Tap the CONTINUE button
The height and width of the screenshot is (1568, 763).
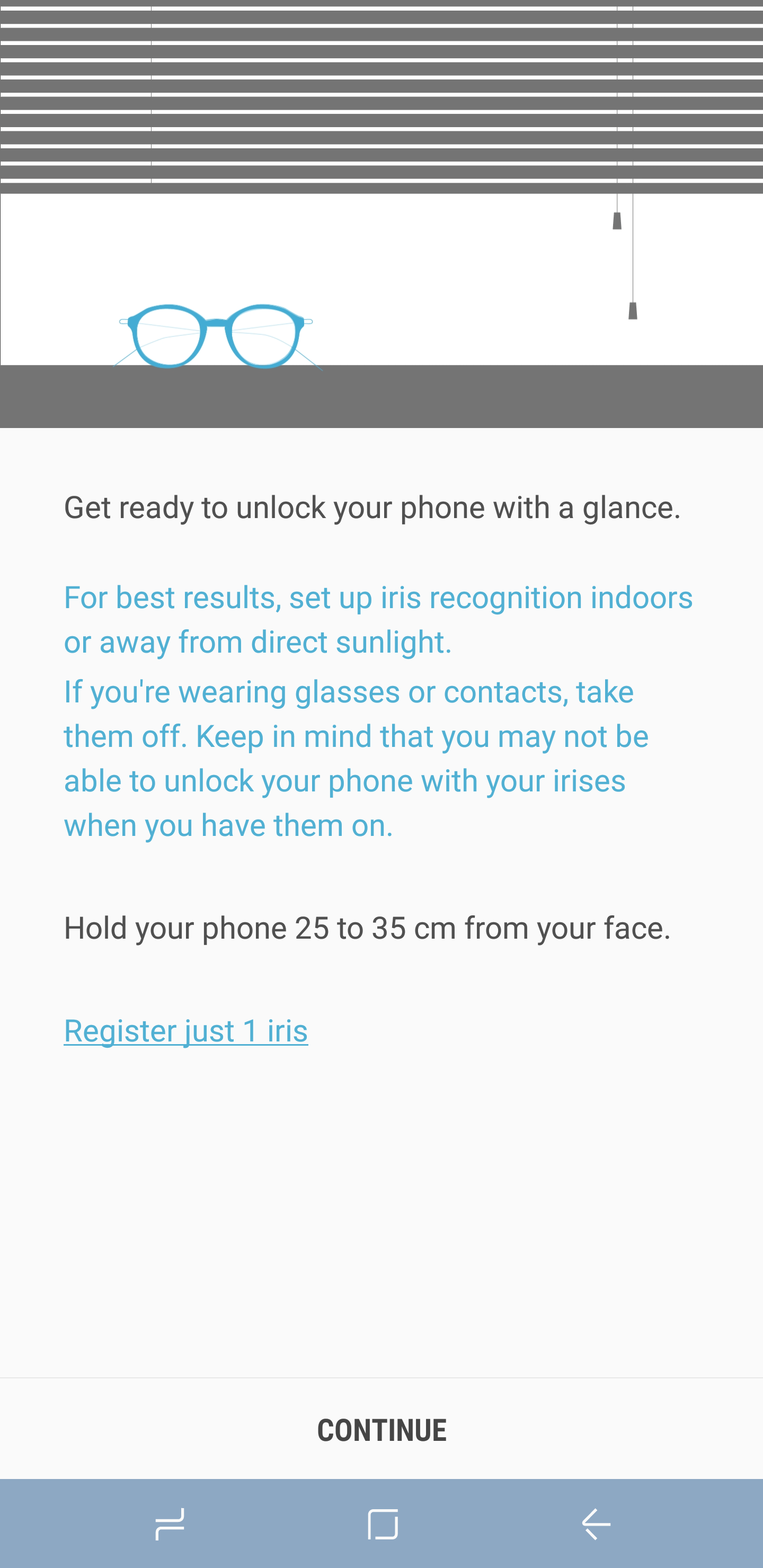point(381,1429)
